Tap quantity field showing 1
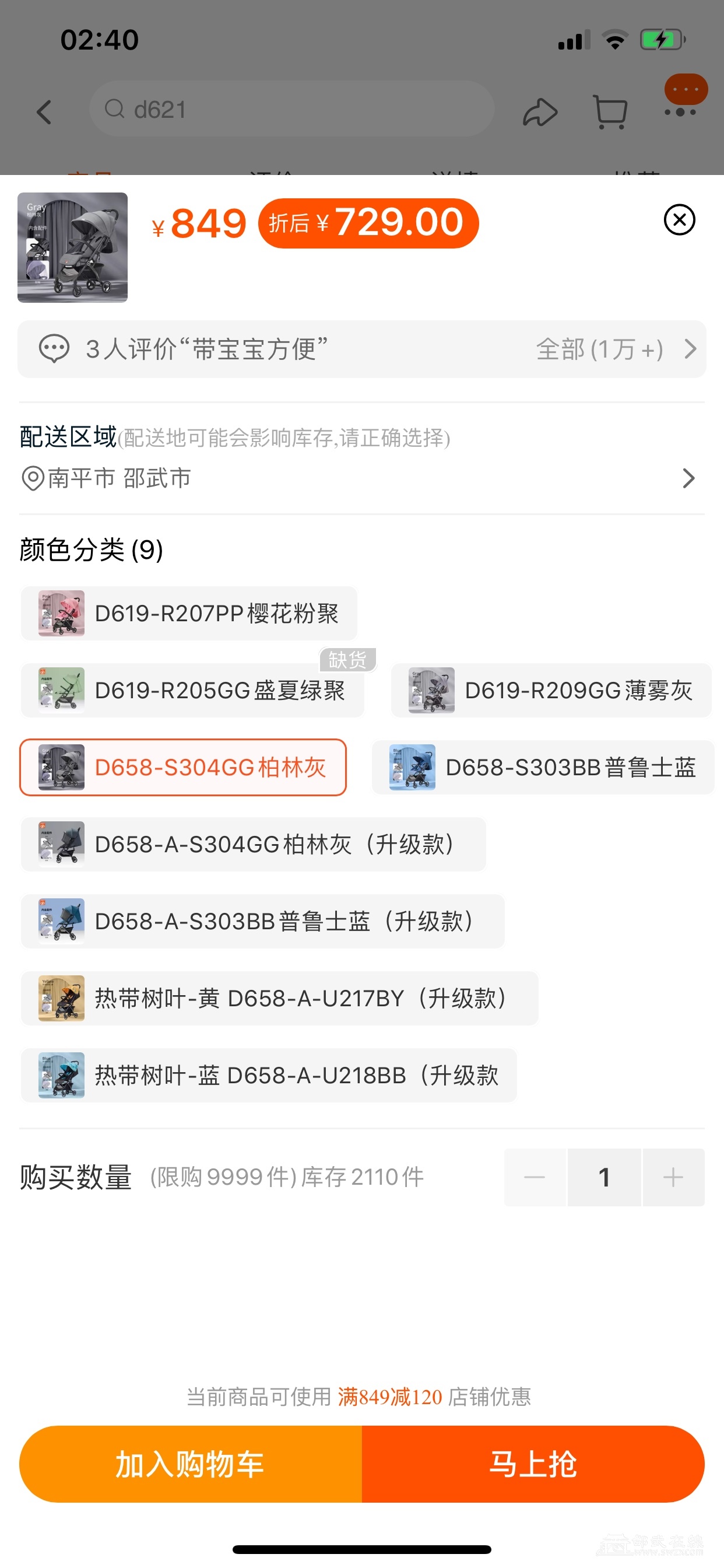 (x=603, y=1177)
